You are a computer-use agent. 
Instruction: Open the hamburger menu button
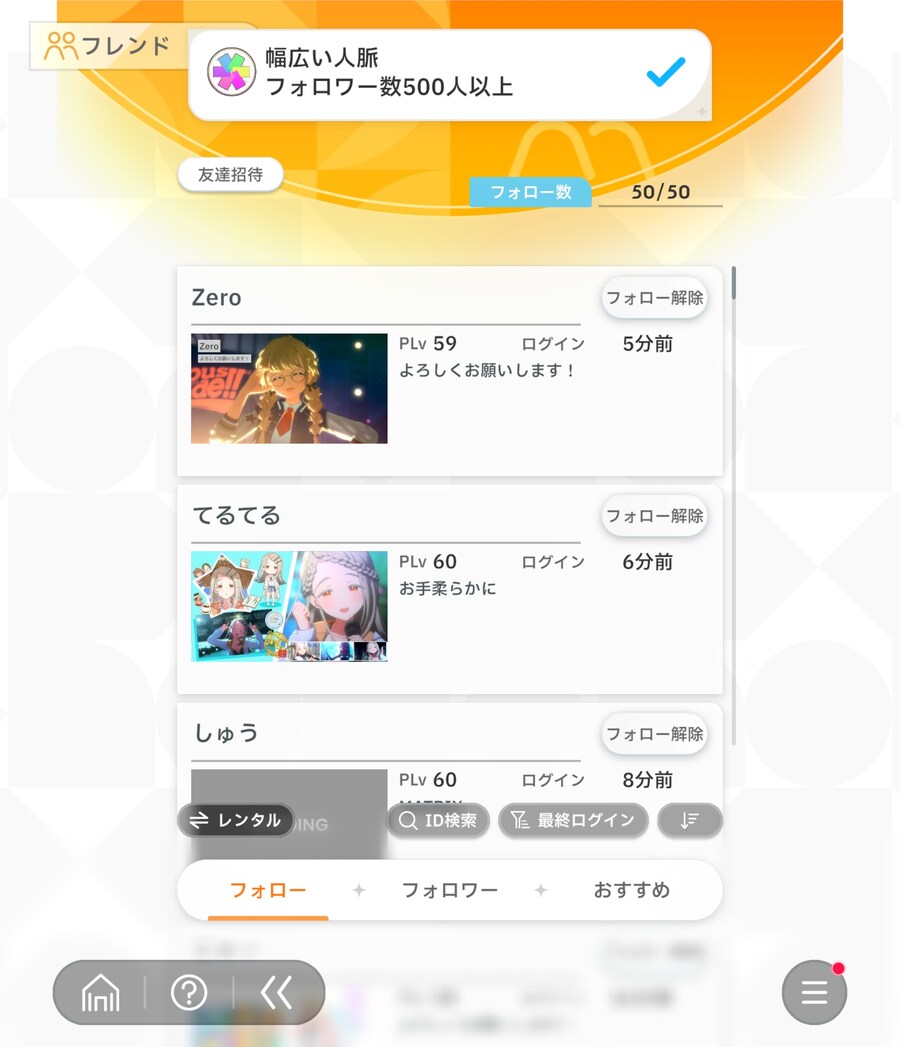pos(814,993)
